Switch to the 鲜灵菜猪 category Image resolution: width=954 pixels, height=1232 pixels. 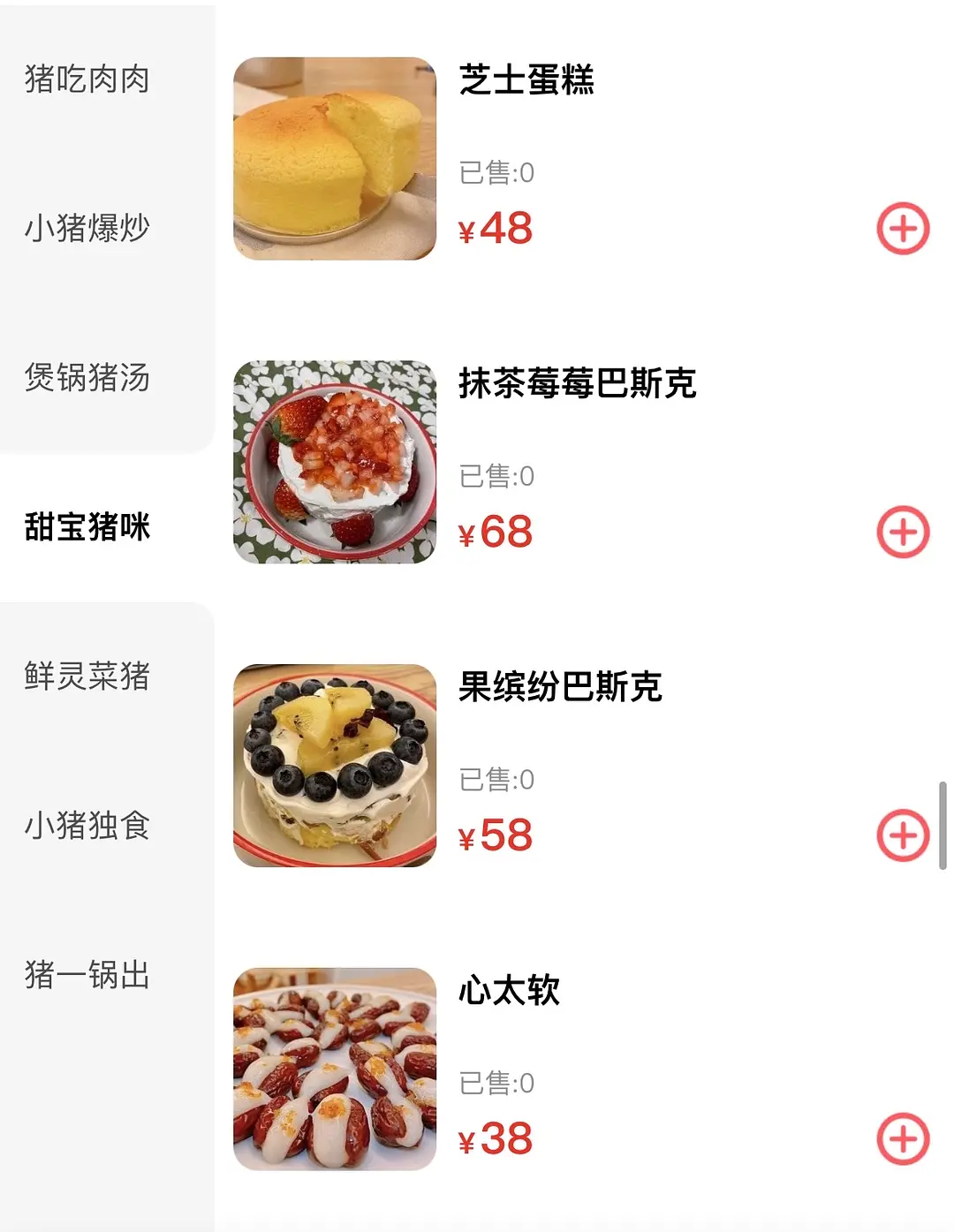pyautogui.click(x=87, y=676)
